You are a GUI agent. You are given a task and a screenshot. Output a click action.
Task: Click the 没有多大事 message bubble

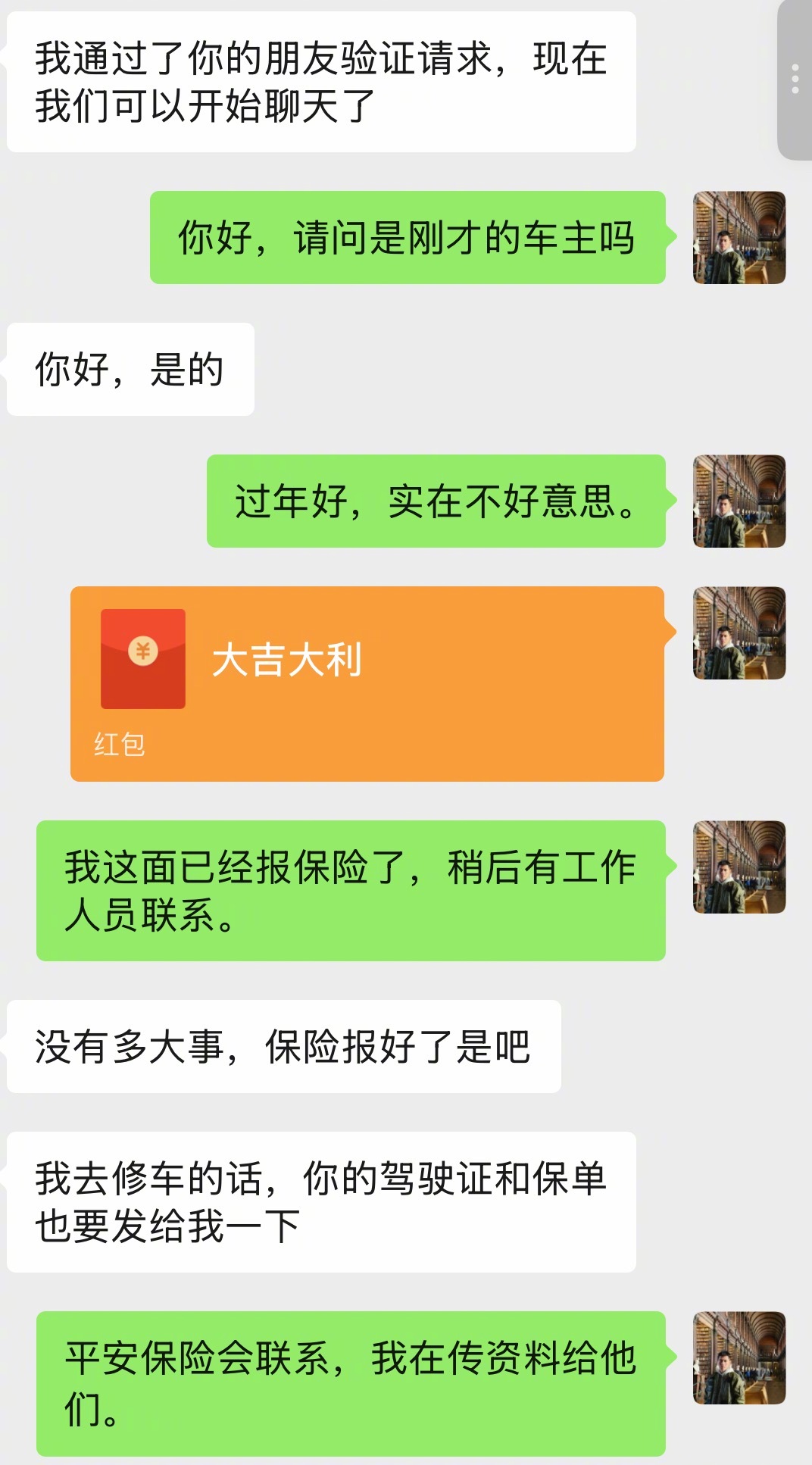click(284, 1045)
